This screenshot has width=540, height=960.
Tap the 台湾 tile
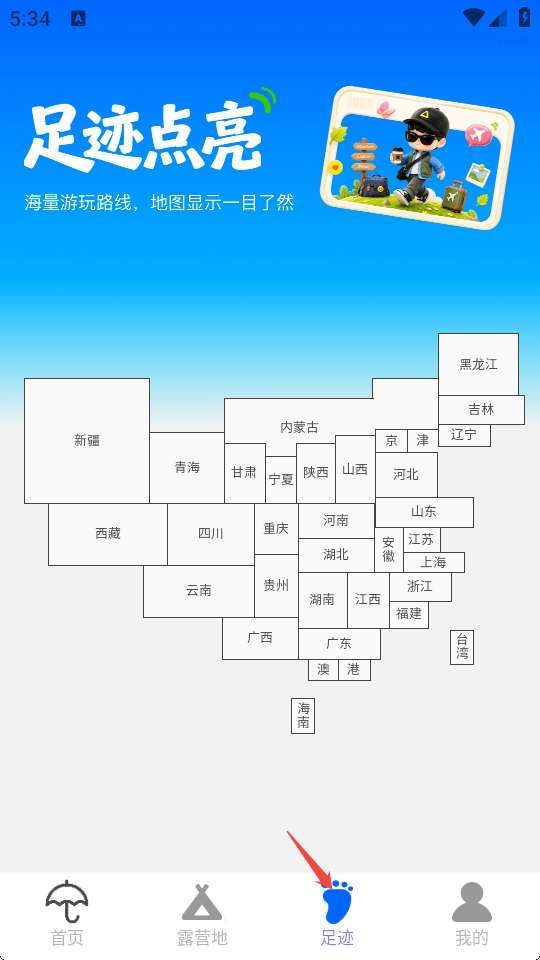[x=462, y=647]
